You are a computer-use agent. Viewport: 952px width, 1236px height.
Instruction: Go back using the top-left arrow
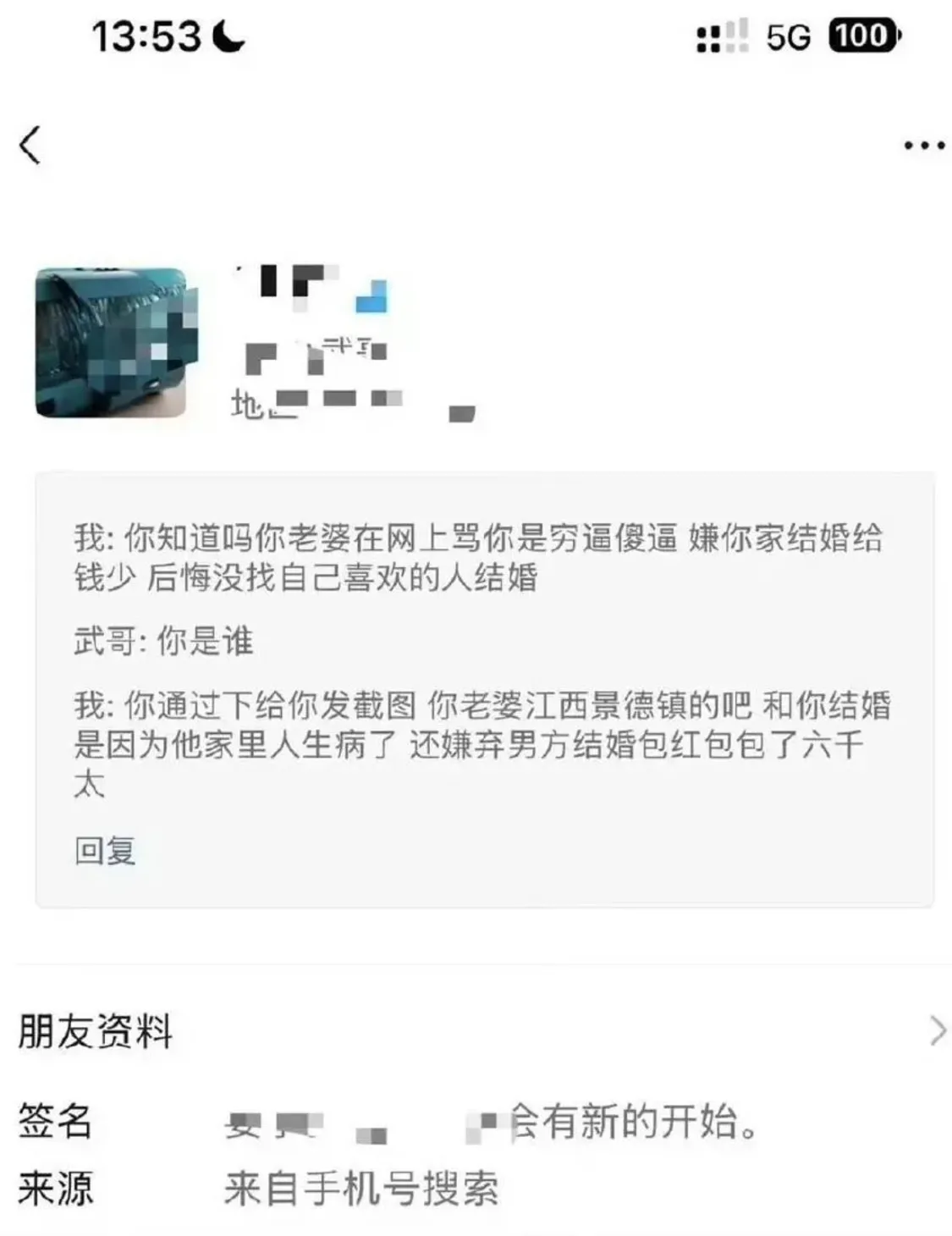(x=30, y=146)
